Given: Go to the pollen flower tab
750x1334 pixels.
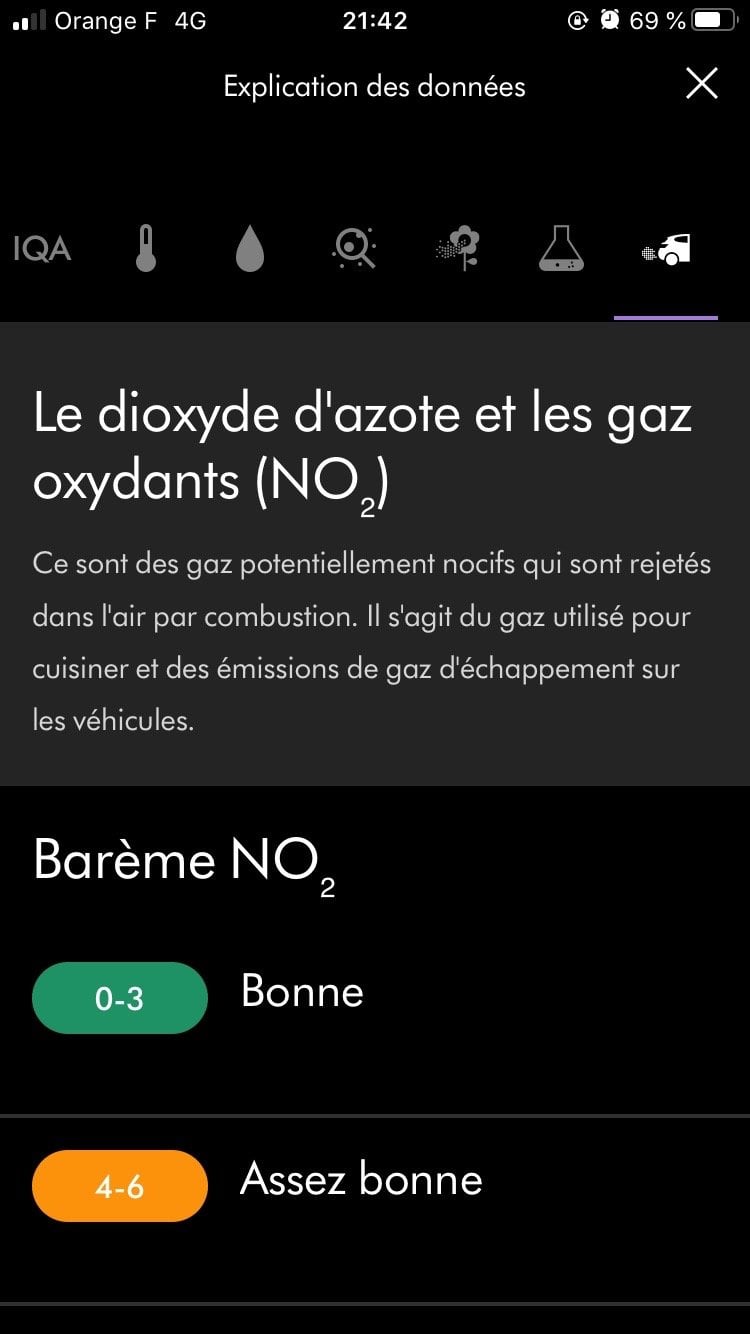Looking at the screenshot, I should click(459, 249).
